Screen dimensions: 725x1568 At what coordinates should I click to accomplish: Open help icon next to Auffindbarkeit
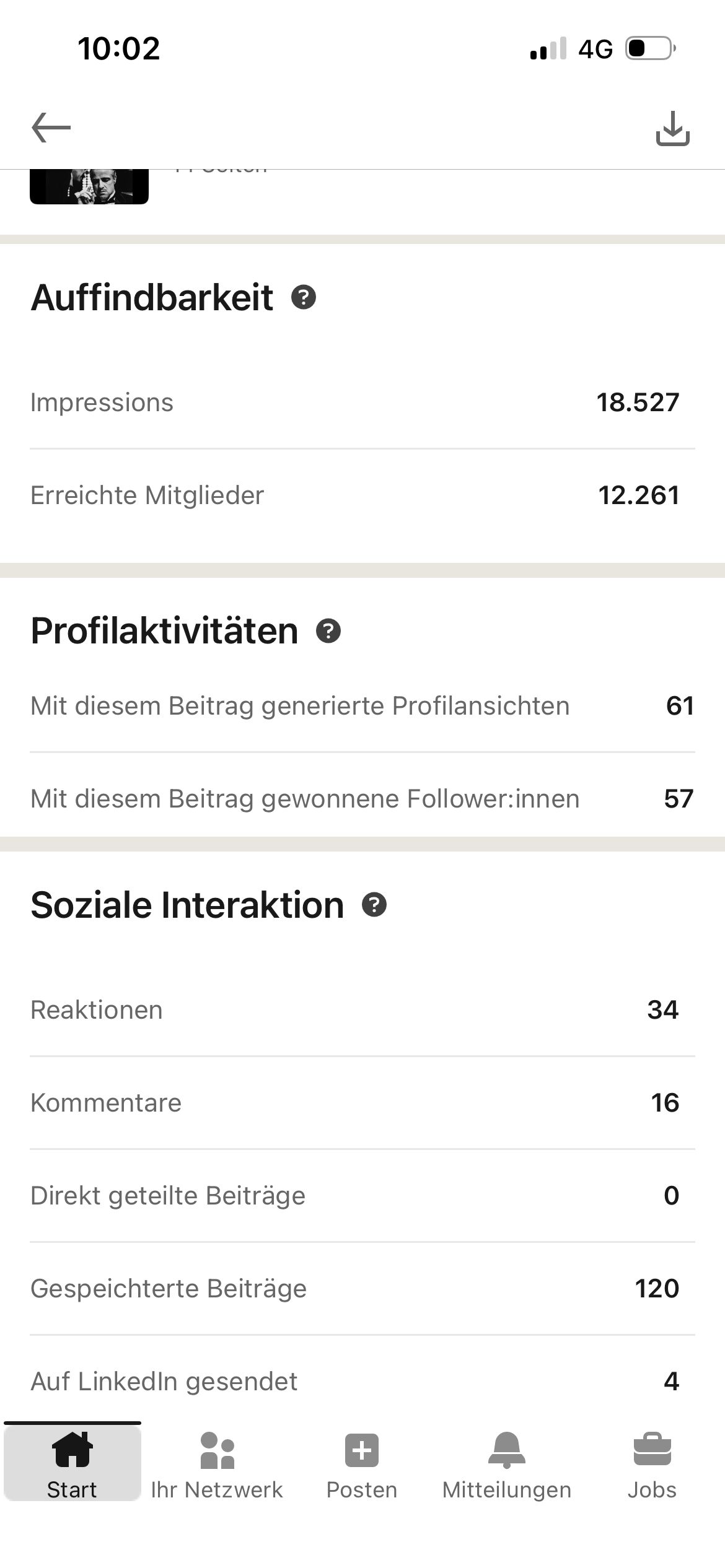point(304,297)
